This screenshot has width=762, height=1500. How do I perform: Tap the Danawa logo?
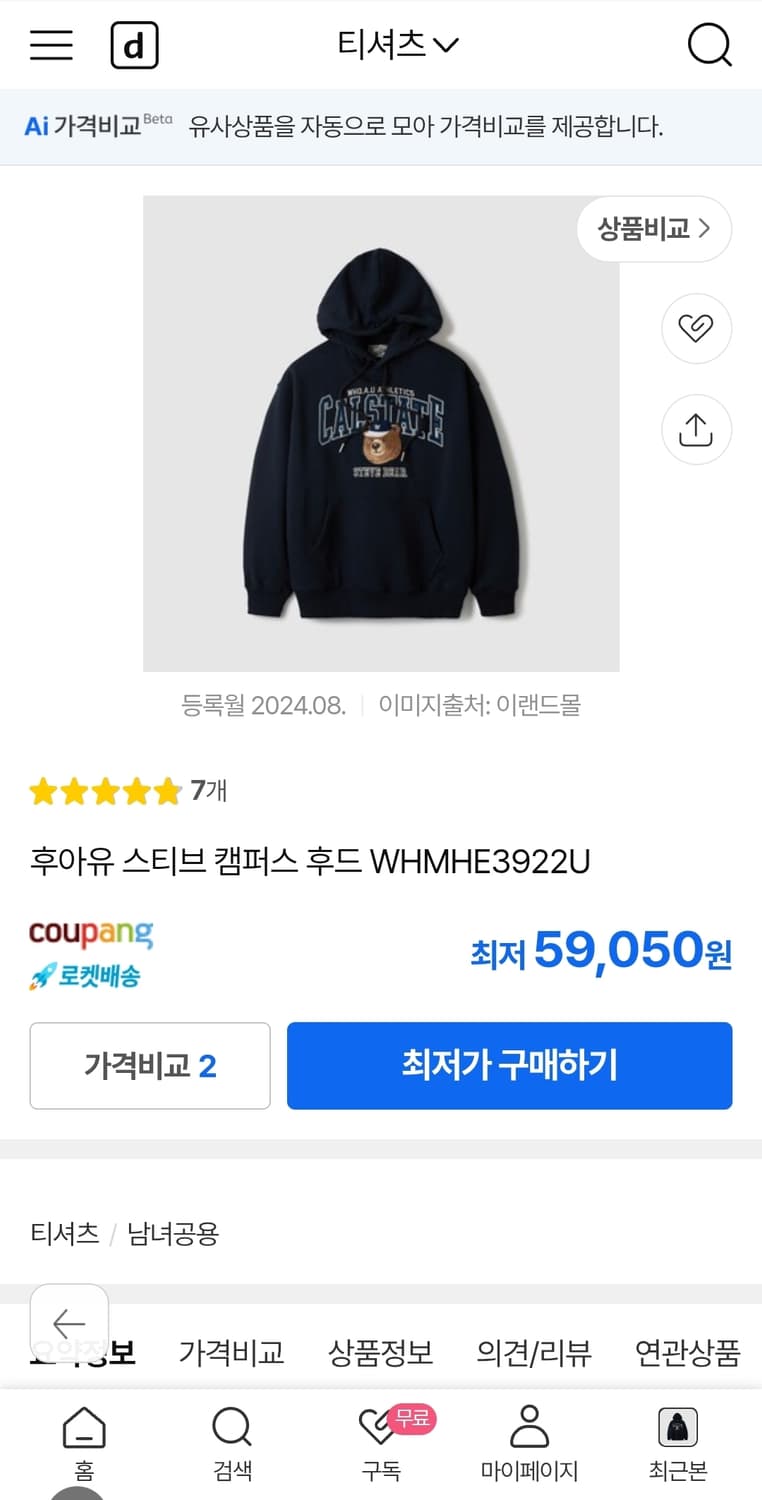click(x=136, y=45)
